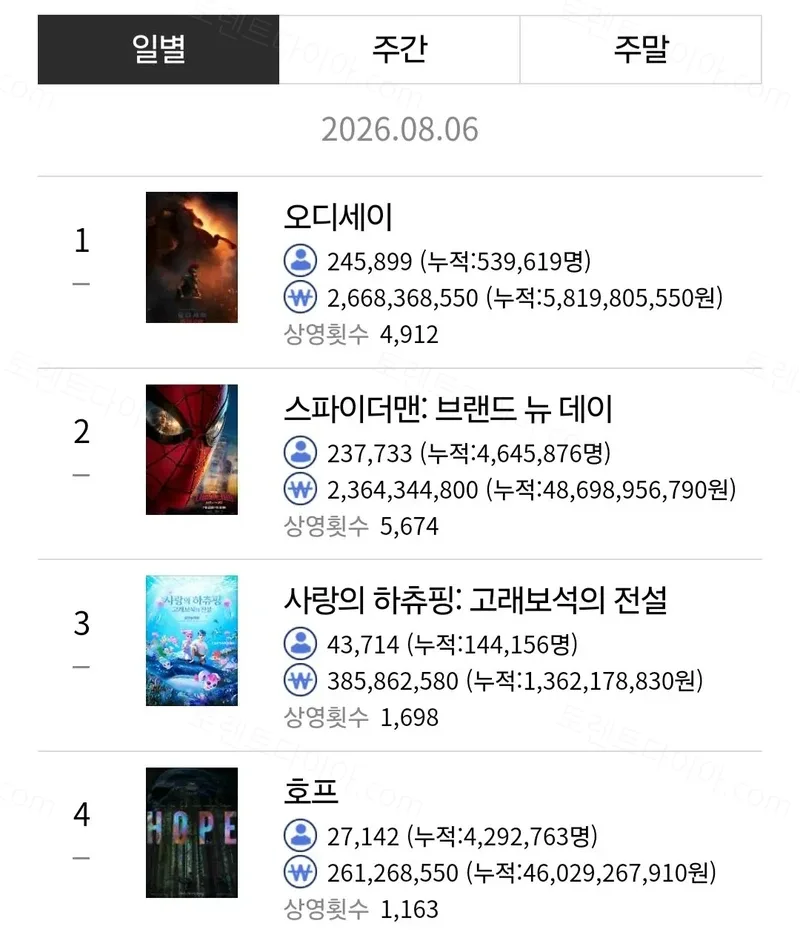Open the 호프 movie entry

pyautogui.click(x=311, y=792)
